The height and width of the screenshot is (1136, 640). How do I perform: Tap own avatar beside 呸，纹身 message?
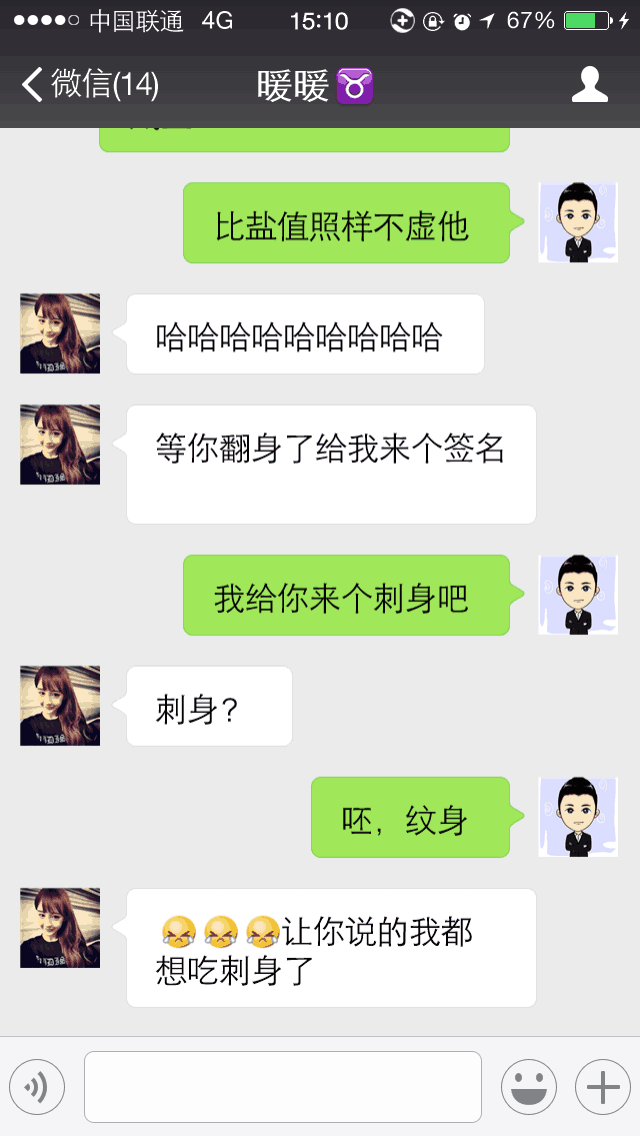coord(577,817)
